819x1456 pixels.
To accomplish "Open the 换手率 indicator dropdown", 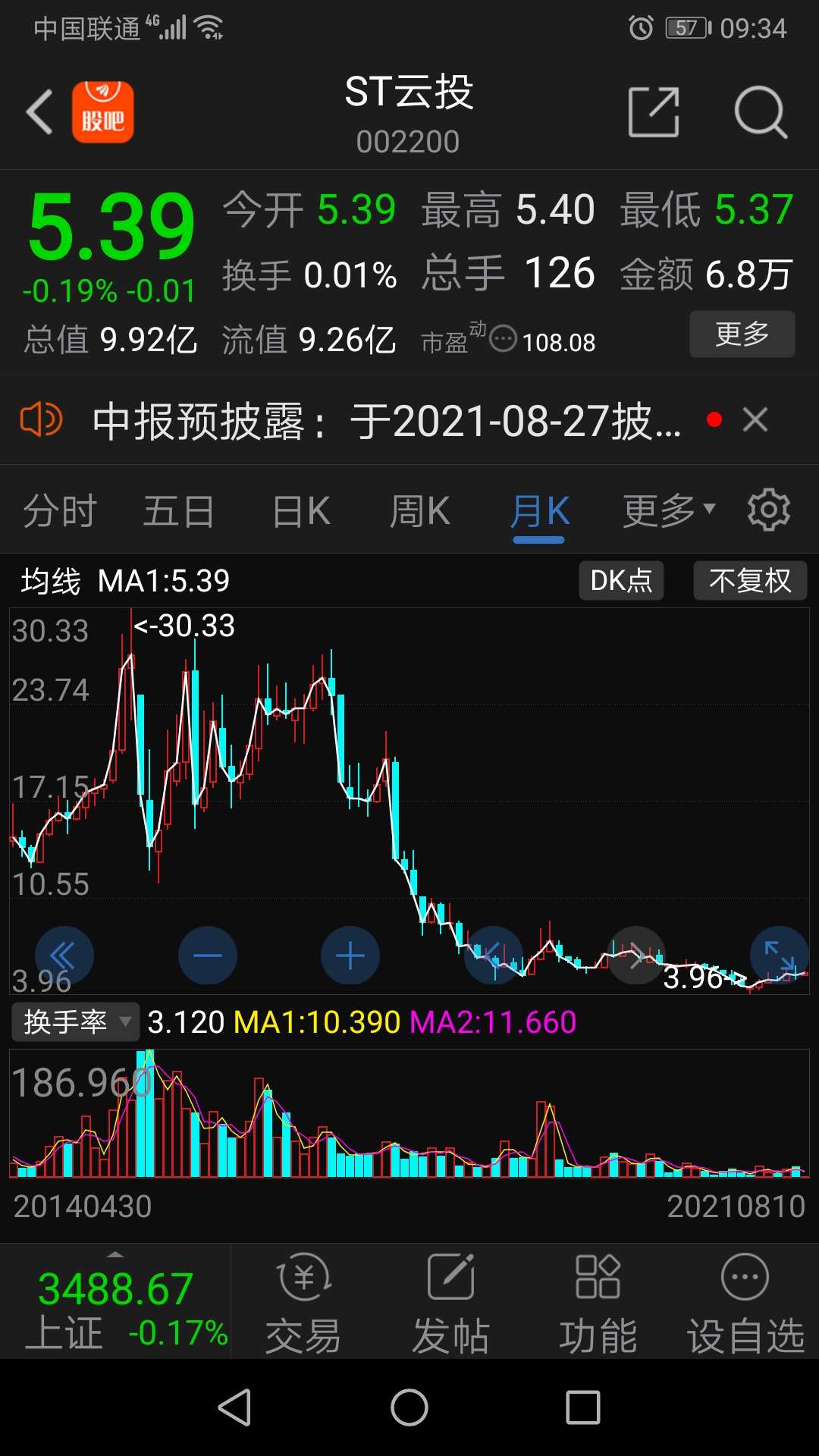I will pyautogui.click(x=74, y=1021).
